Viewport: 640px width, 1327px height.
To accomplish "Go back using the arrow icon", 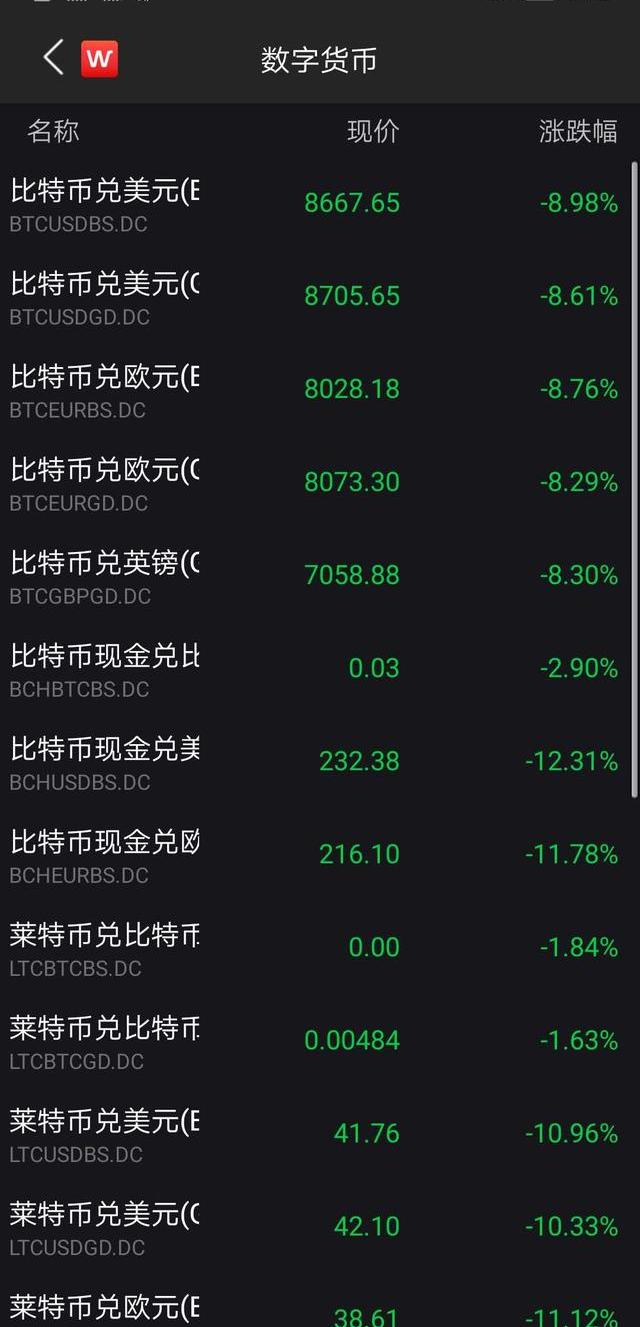I will click(53, 58).
